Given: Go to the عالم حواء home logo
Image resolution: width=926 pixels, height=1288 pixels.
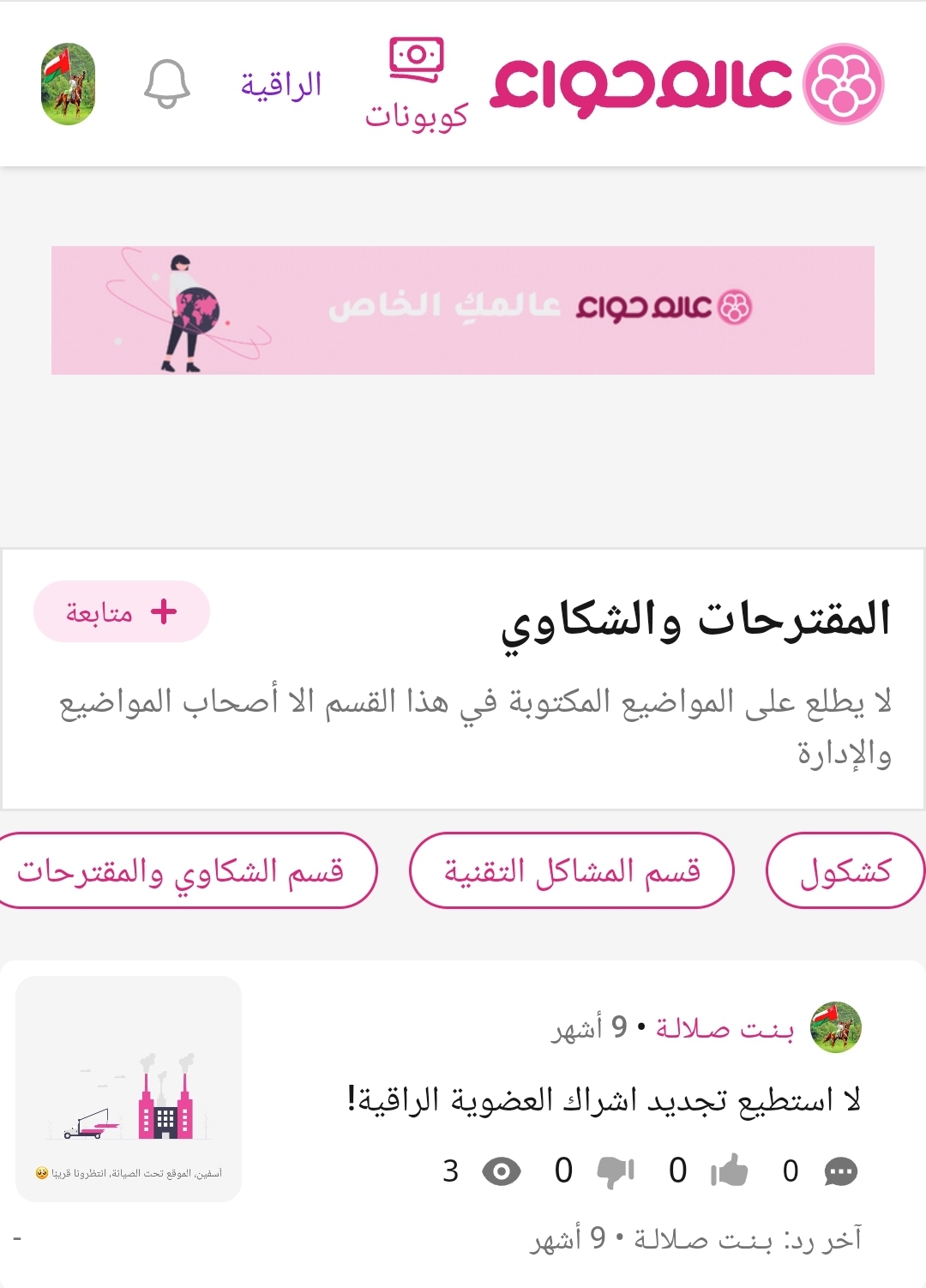Looking at the screenshot, I should click(x=687, y=84).
